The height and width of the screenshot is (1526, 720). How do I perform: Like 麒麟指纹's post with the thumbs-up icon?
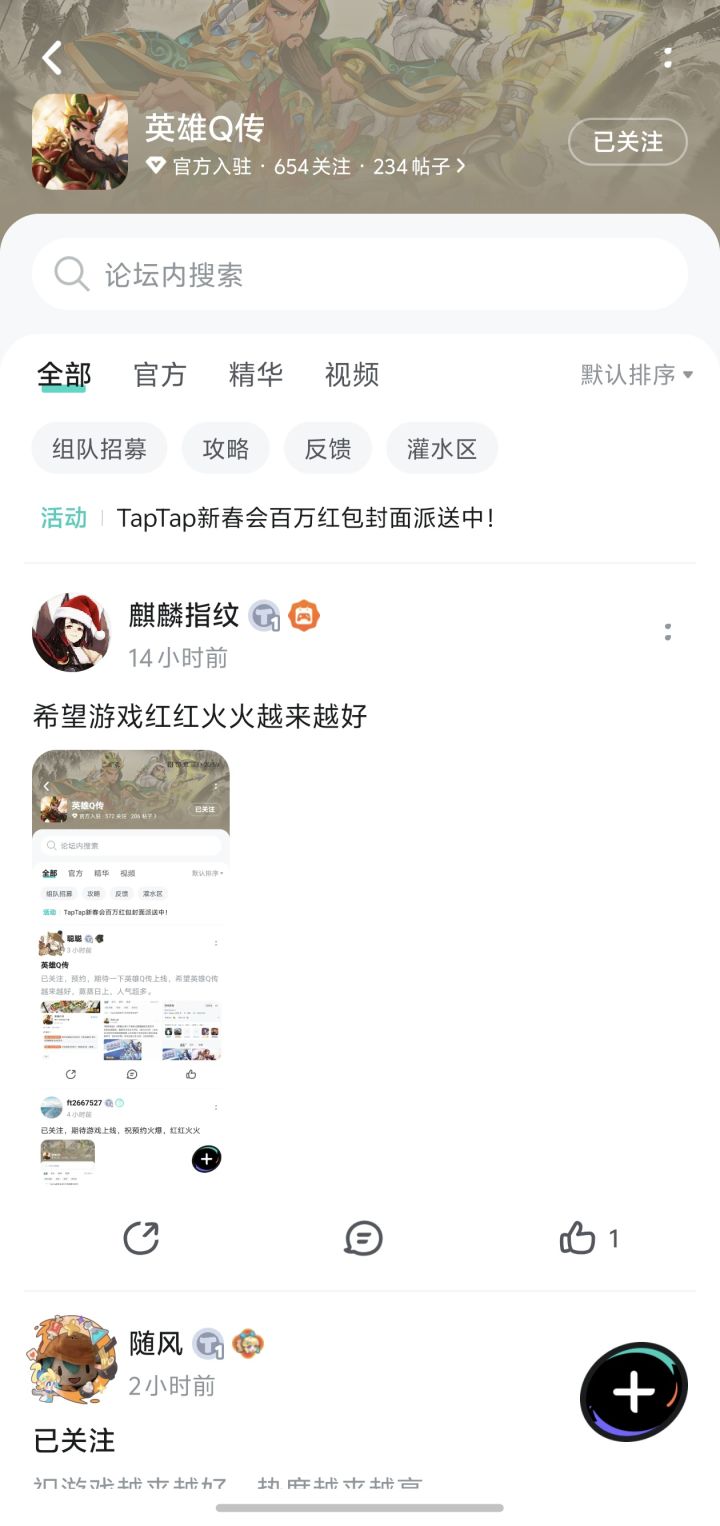coord(578,1238)
